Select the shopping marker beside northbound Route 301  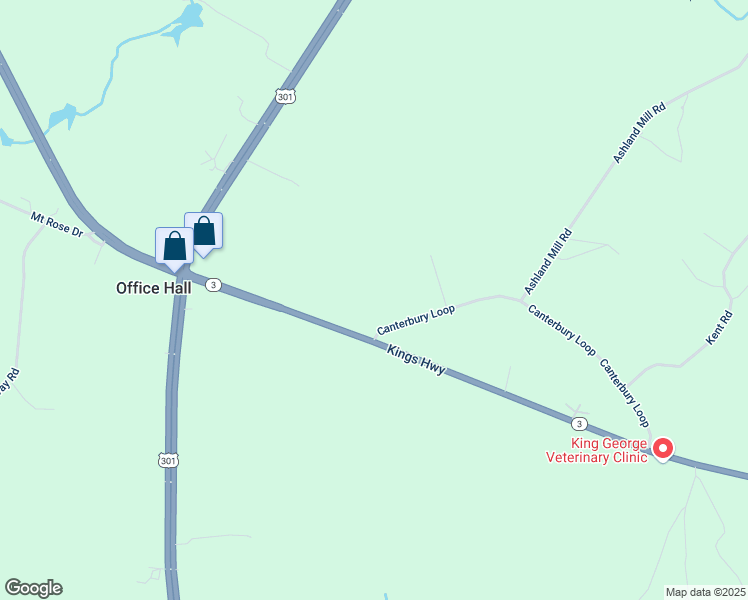204,232
